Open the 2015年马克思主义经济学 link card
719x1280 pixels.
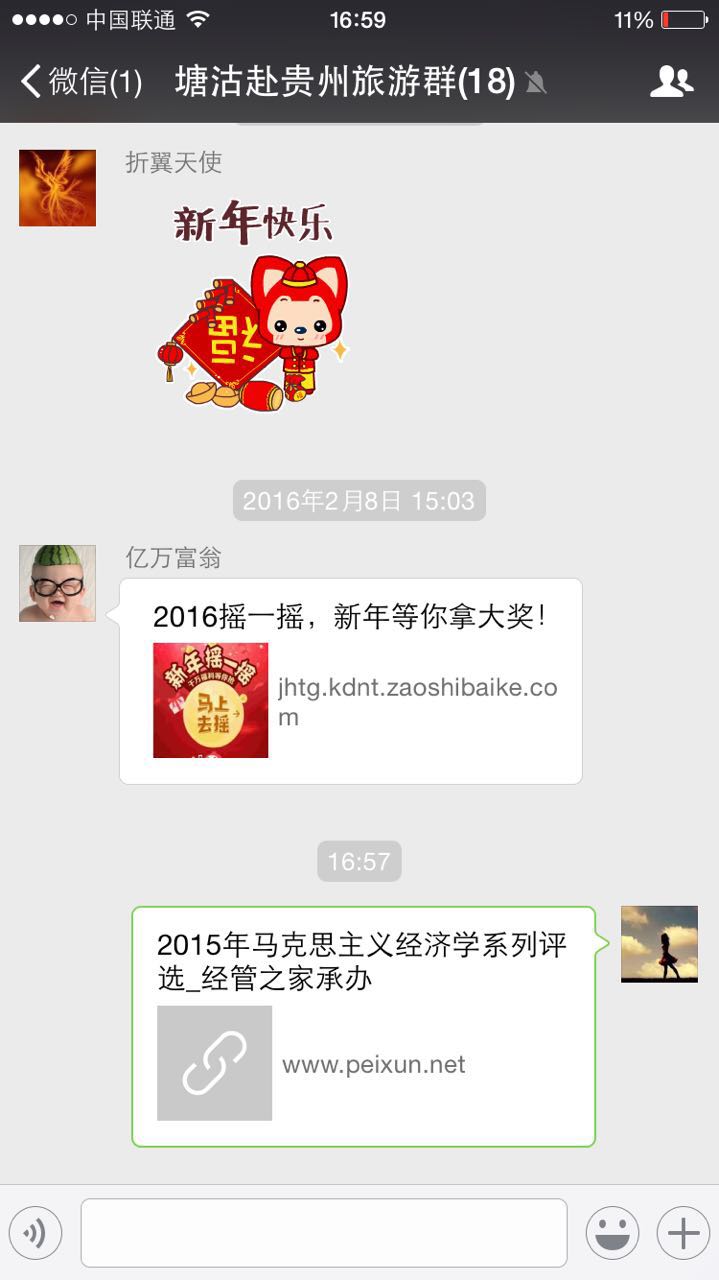coord(363,1026)
